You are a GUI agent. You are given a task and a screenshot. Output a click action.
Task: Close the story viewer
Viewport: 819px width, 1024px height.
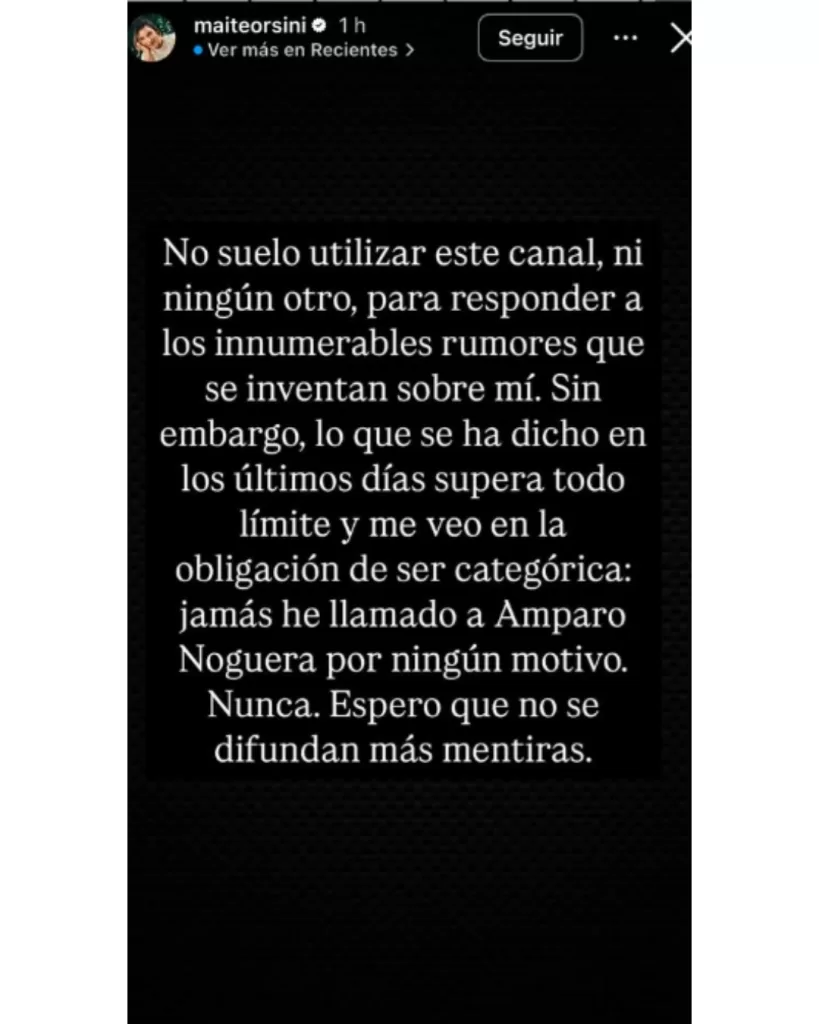pyautogui.click(x=681, y=38)
